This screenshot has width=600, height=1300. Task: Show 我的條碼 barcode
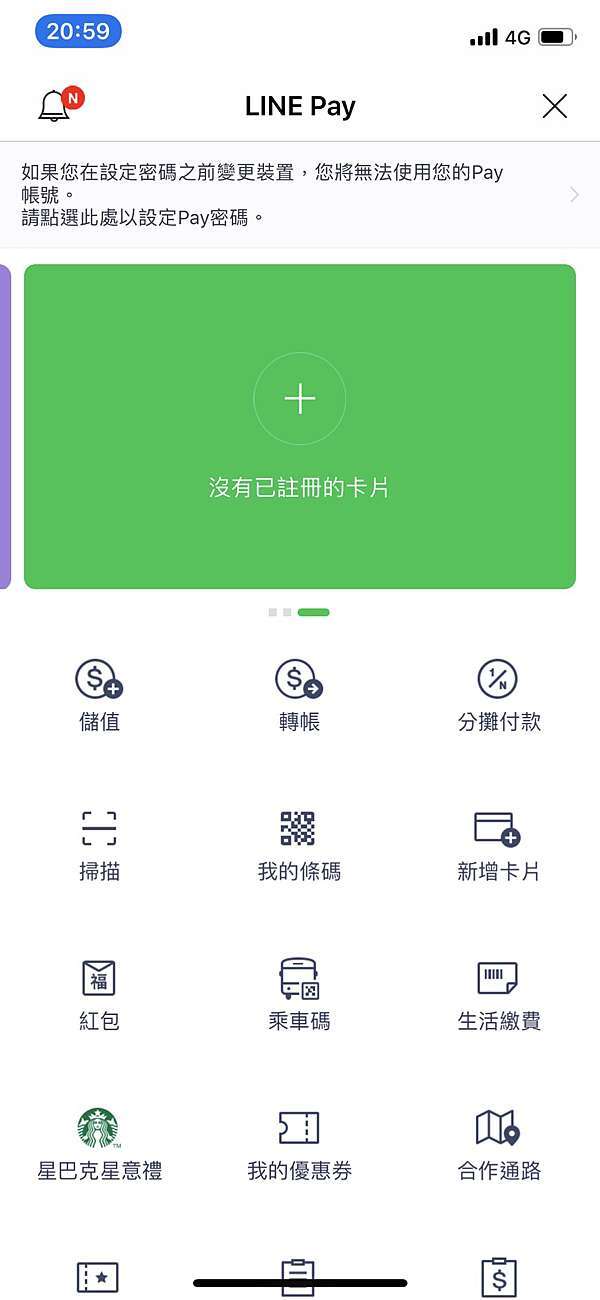(x=299, y=846)
